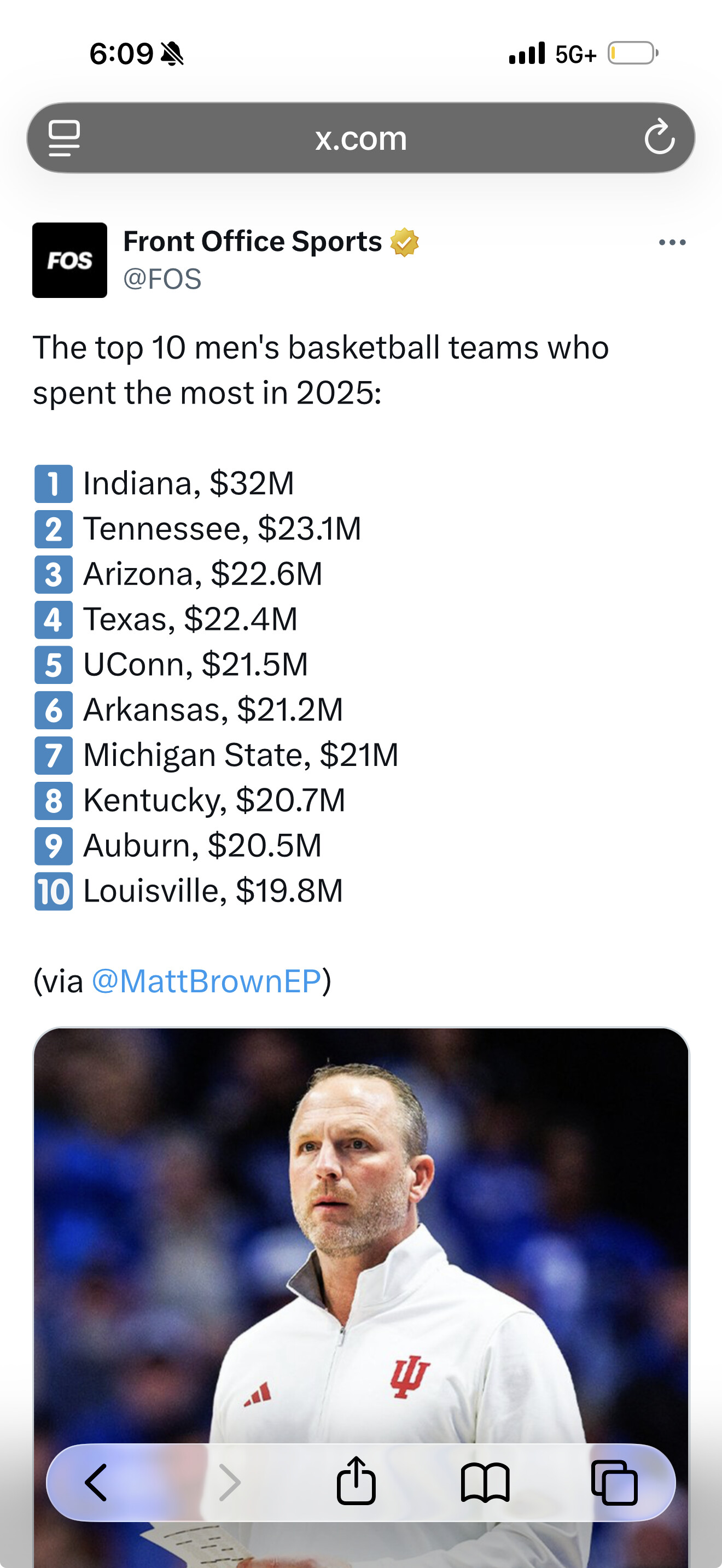Open the page menu icon in address bar
The image size is (722, 1568).
pyautogui.click(x=64, y=138)
